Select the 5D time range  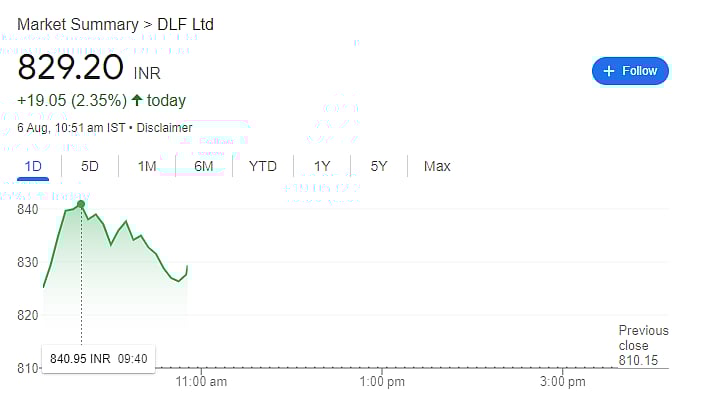(89, 166)
